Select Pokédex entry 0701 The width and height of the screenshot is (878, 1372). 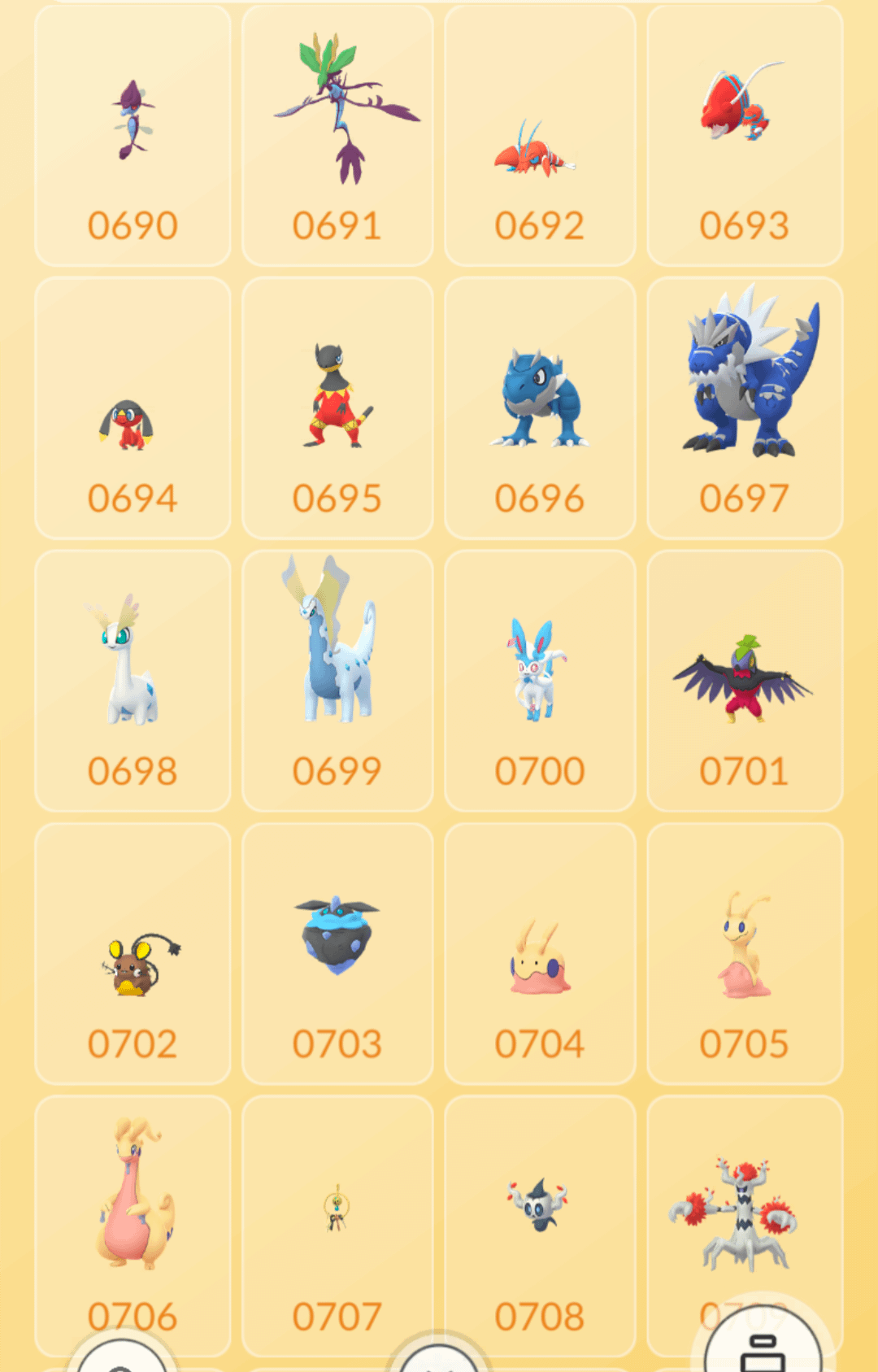point(744,682)
